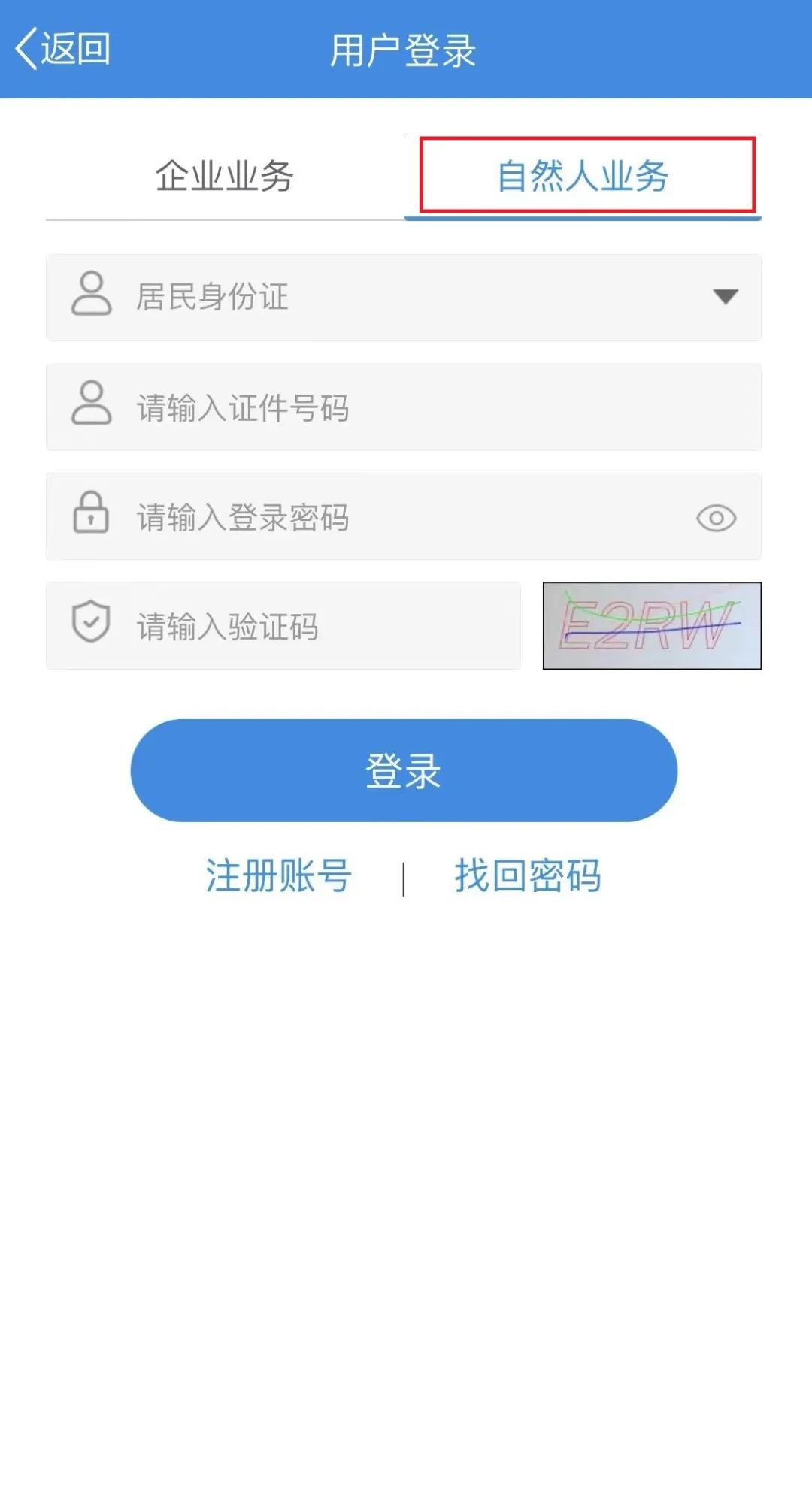Refresh the E2RW captcha image
812x1512 pixels.
click(x=651, y=625)
